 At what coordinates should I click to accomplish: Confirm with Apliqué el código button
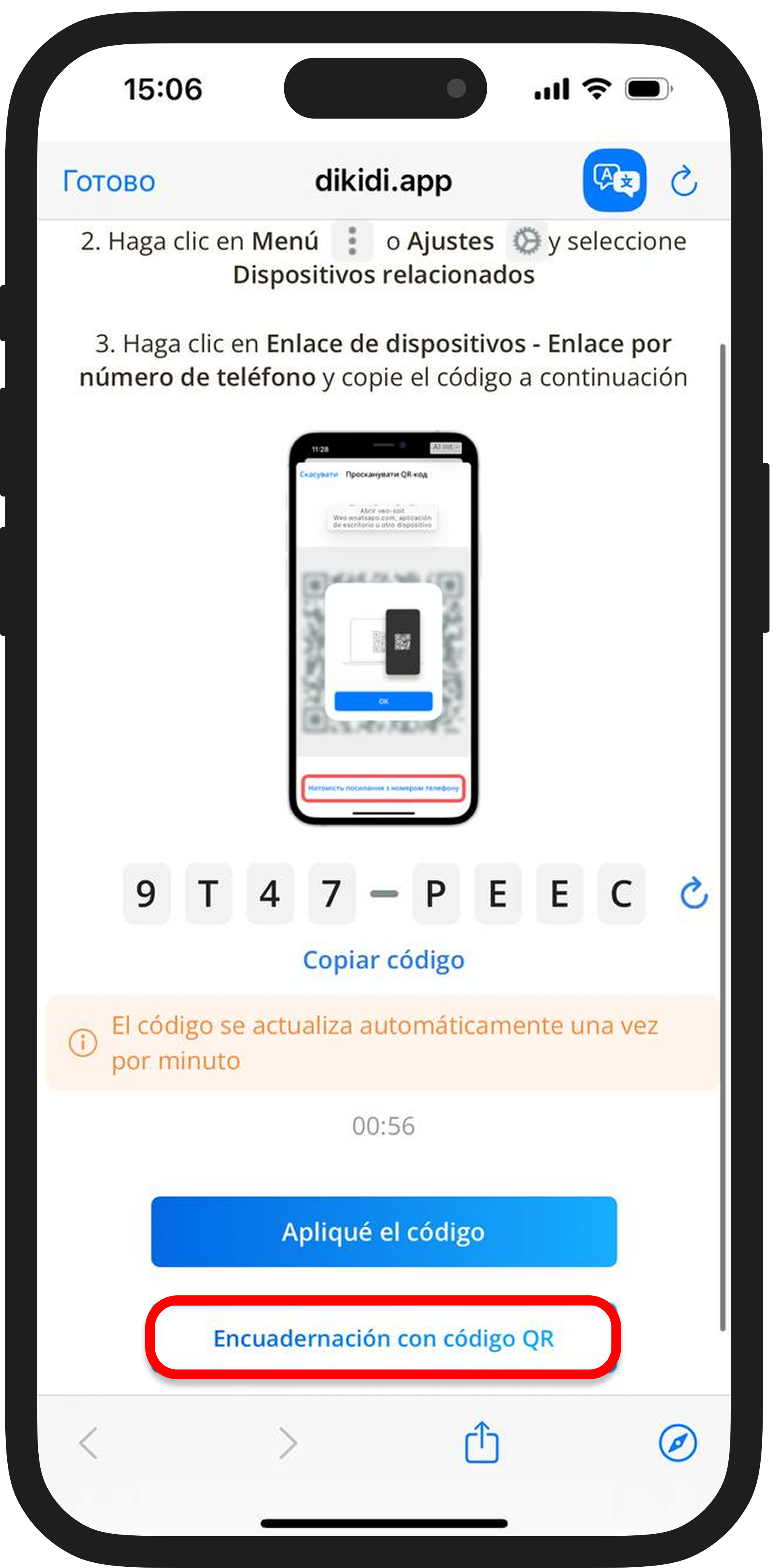384,1231
